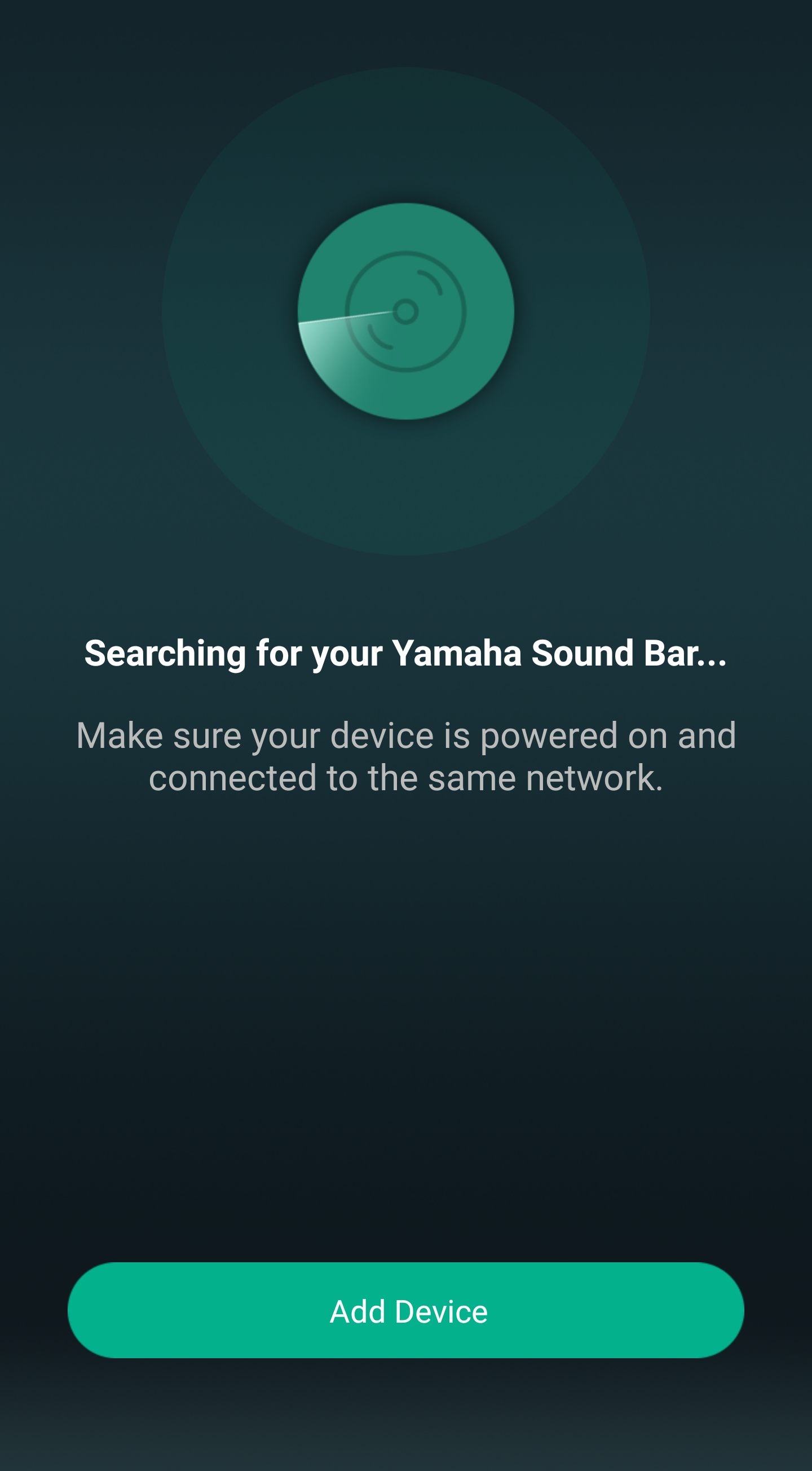Tap the Add Device button
Viewport: 812px width, 1471px height.
406,1311
